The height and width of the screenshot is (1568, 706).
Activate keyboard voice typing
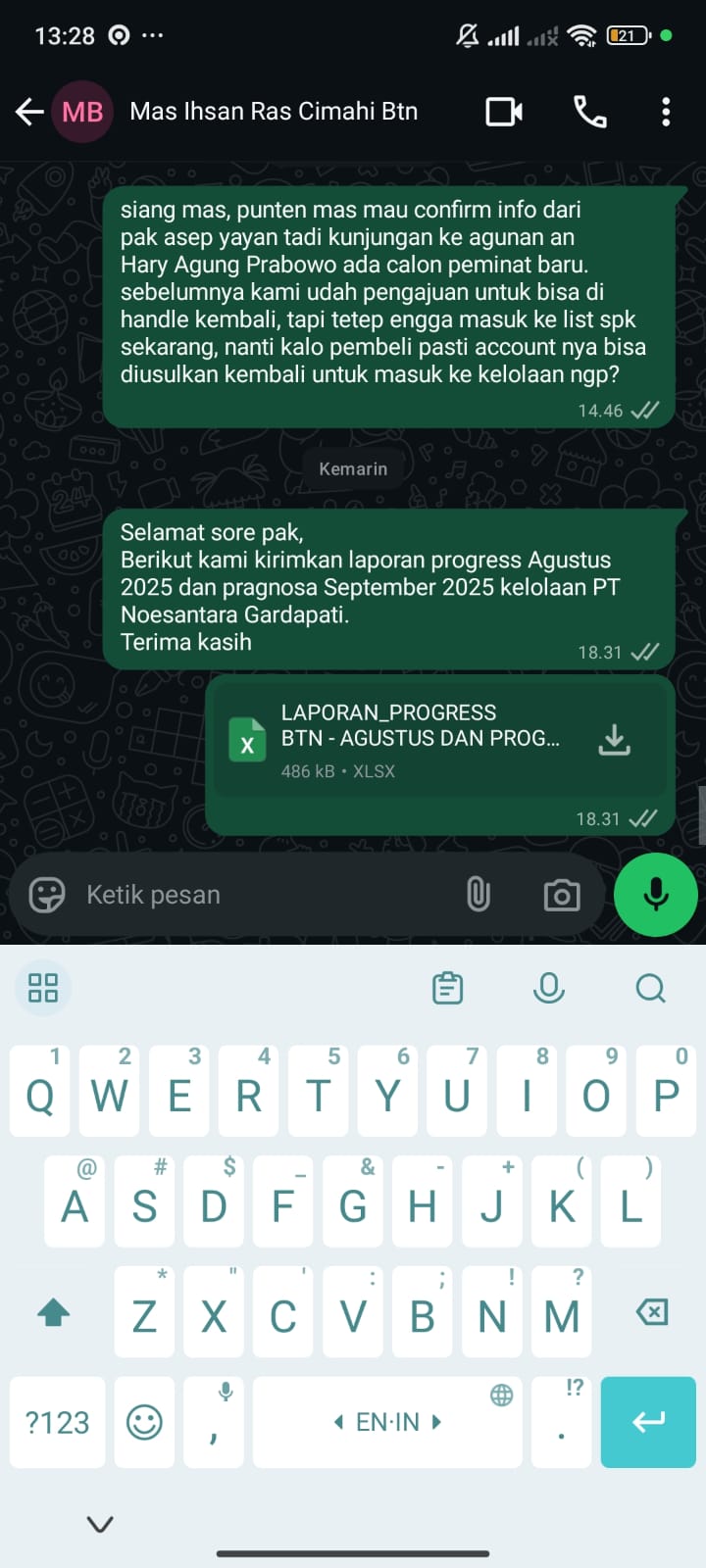tap(548, 988)
